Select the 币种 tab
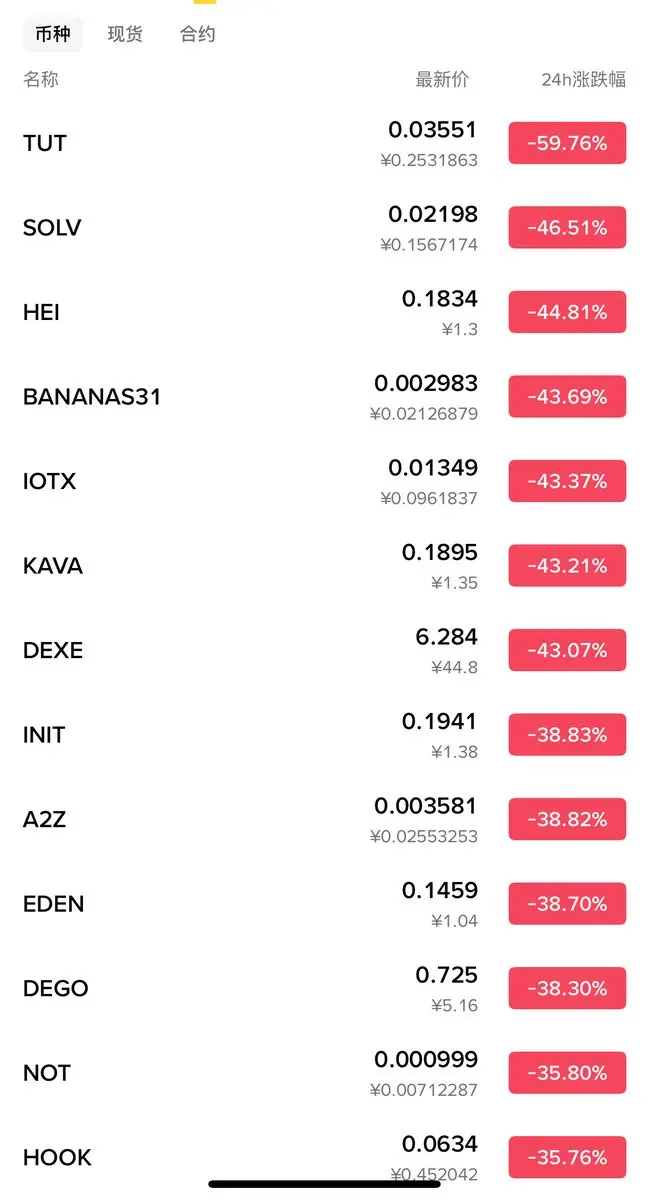The height and width of the screenshot is (1200, 649). tap(53, 34)
